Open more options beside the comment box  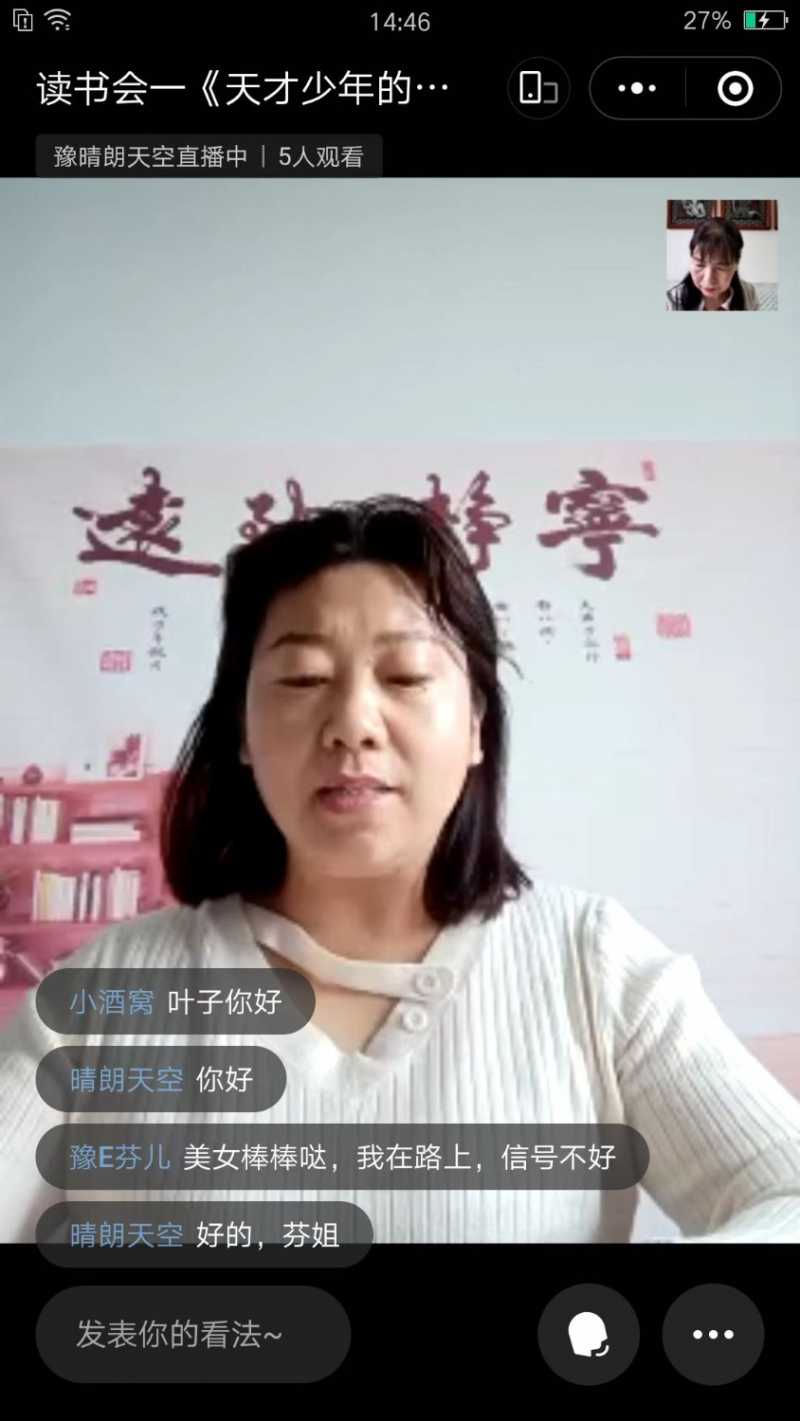point(712,1334)
